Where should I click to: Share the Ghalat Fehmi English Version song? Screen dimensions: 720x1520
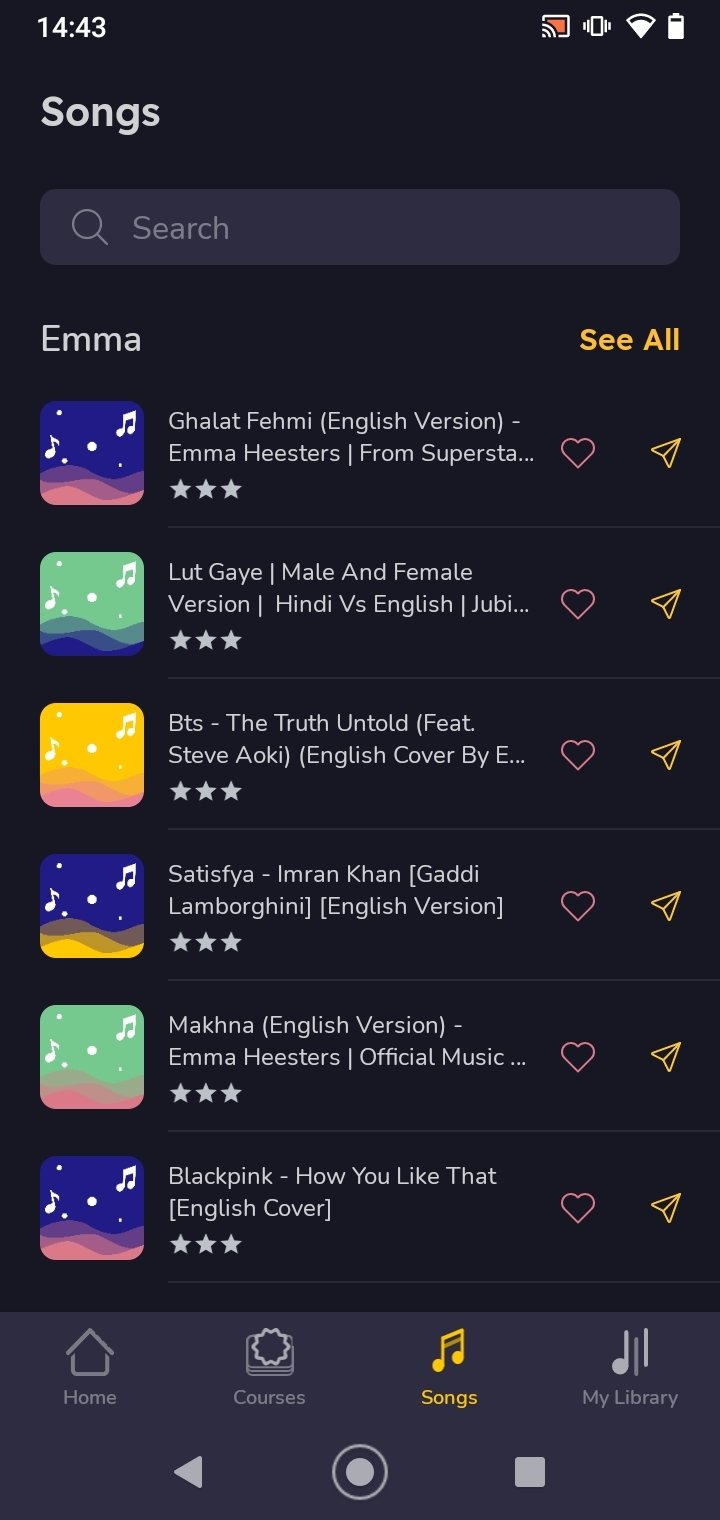coord(666,453)
